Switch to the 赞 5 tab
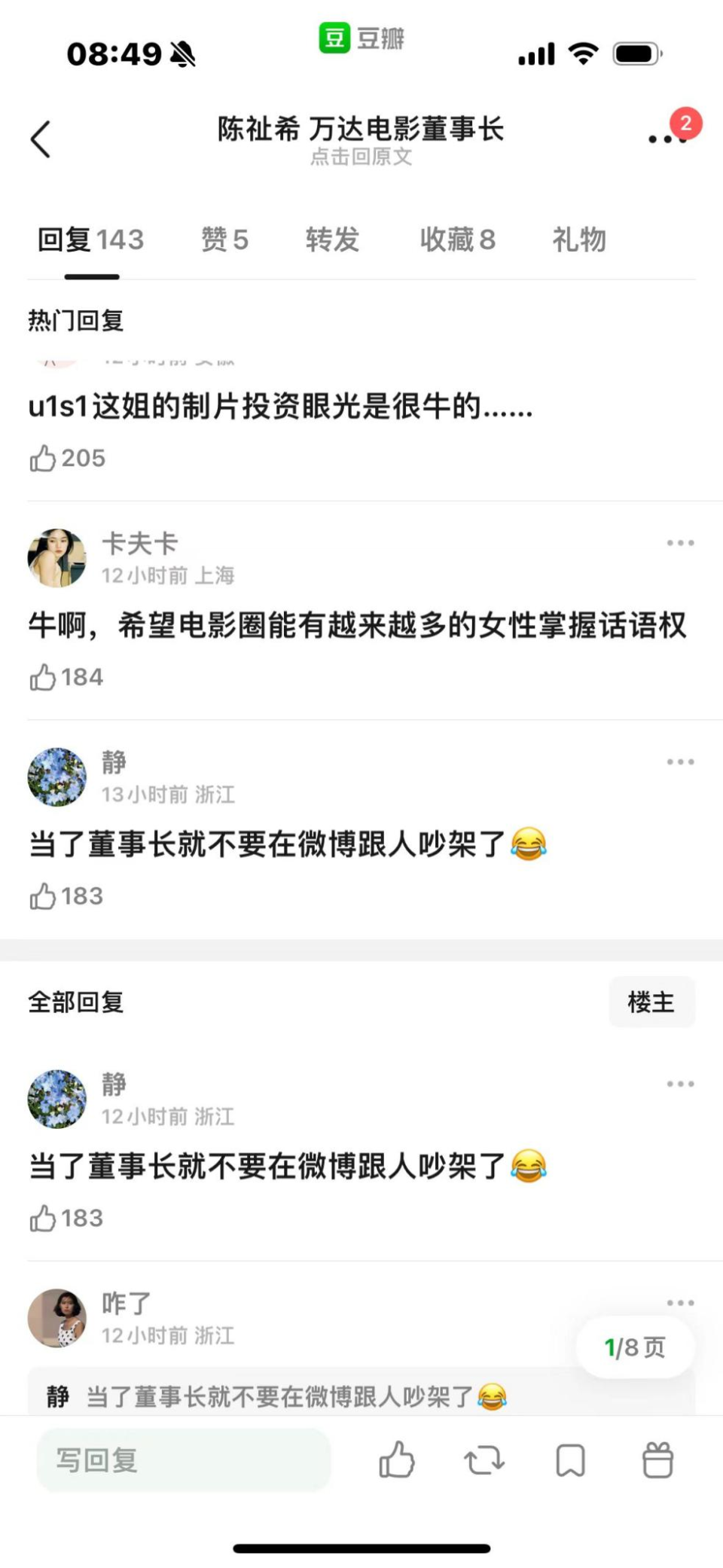The height and width of the screenshot is (1568, 723). pos(224,239)
